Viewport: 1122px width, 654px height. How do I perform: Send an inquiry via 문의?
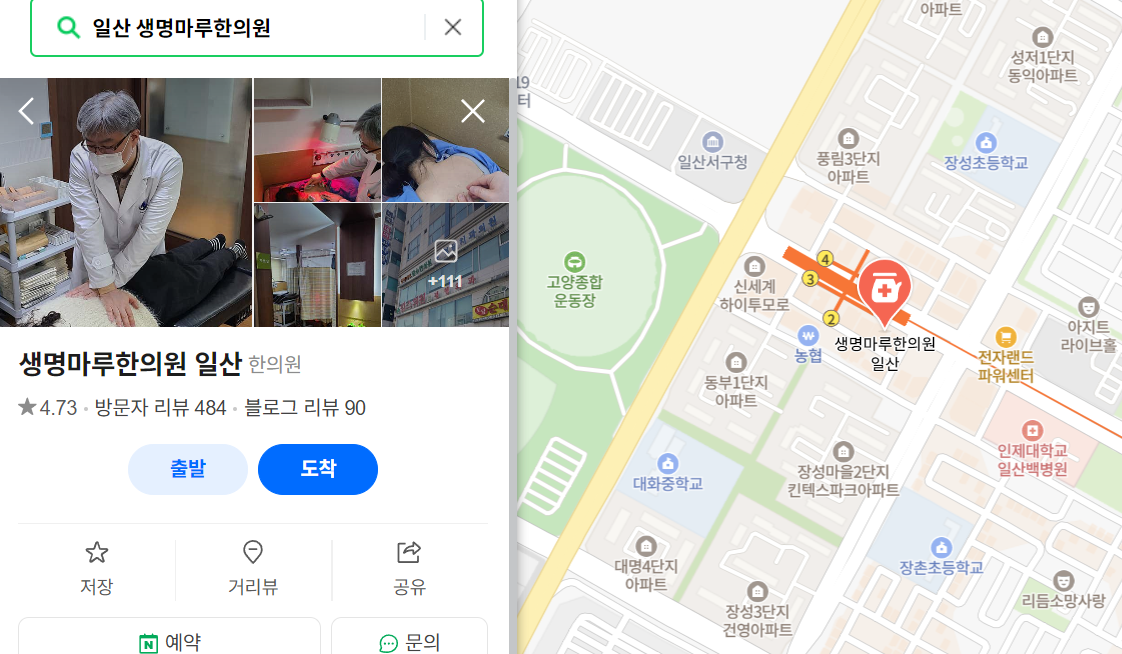tap(410, 642)
